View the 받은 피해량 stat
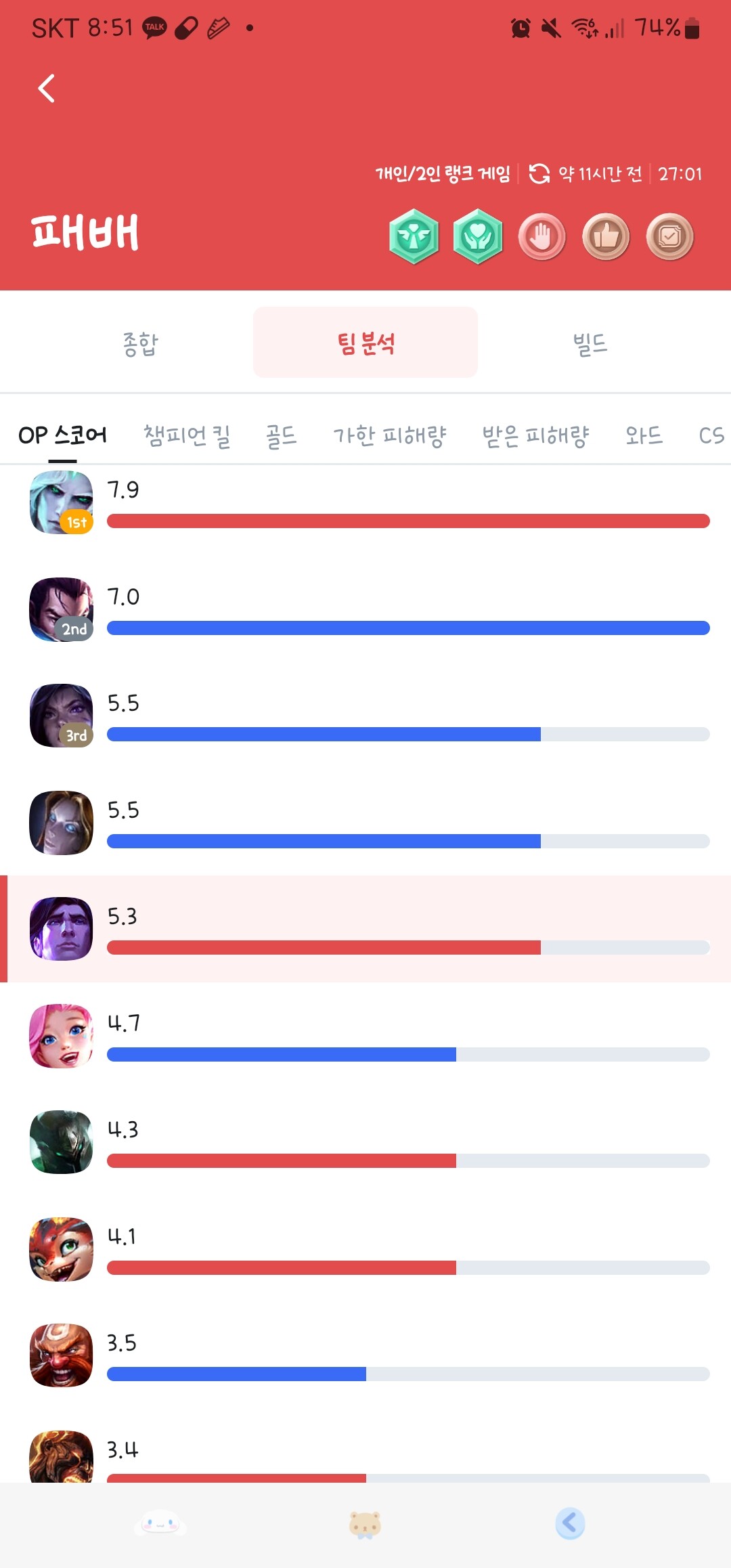 (x=535, y=435)
